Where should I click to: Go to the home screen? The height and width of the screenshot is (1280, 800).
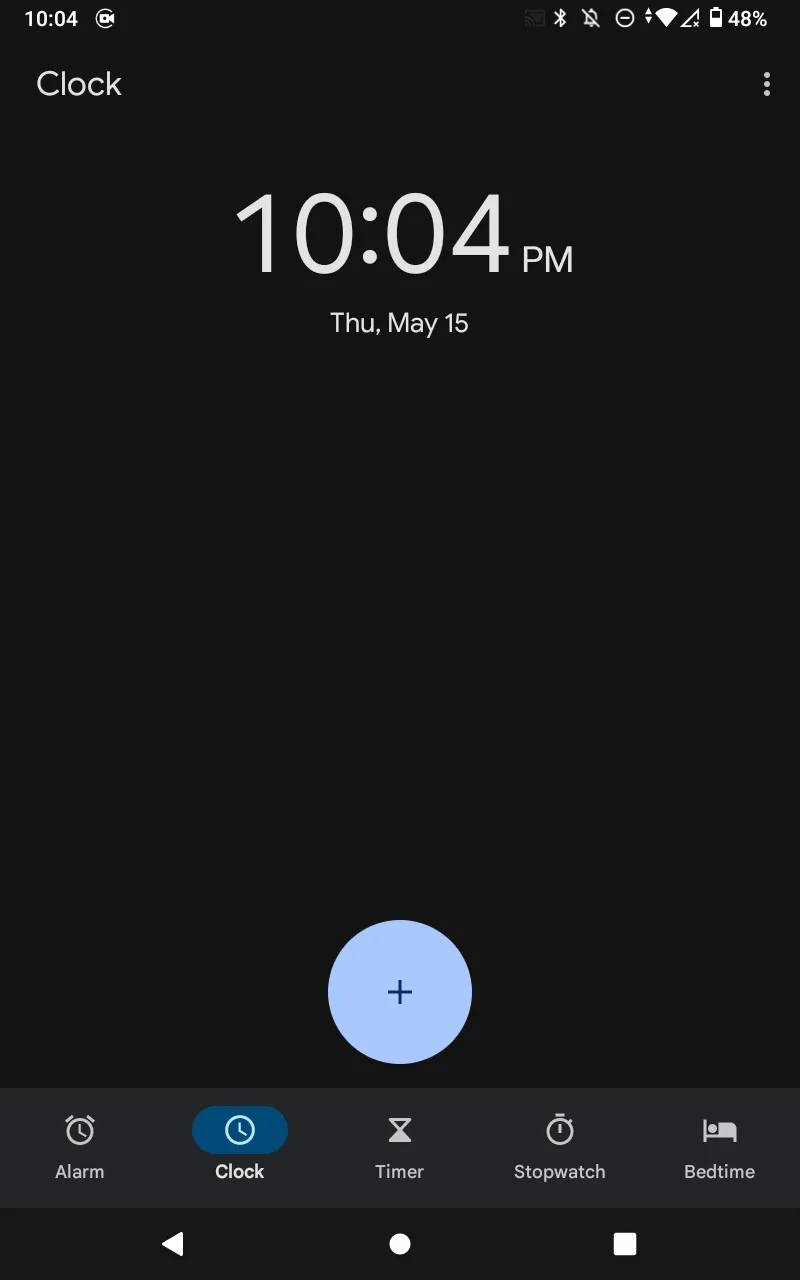click(400, 1243)
